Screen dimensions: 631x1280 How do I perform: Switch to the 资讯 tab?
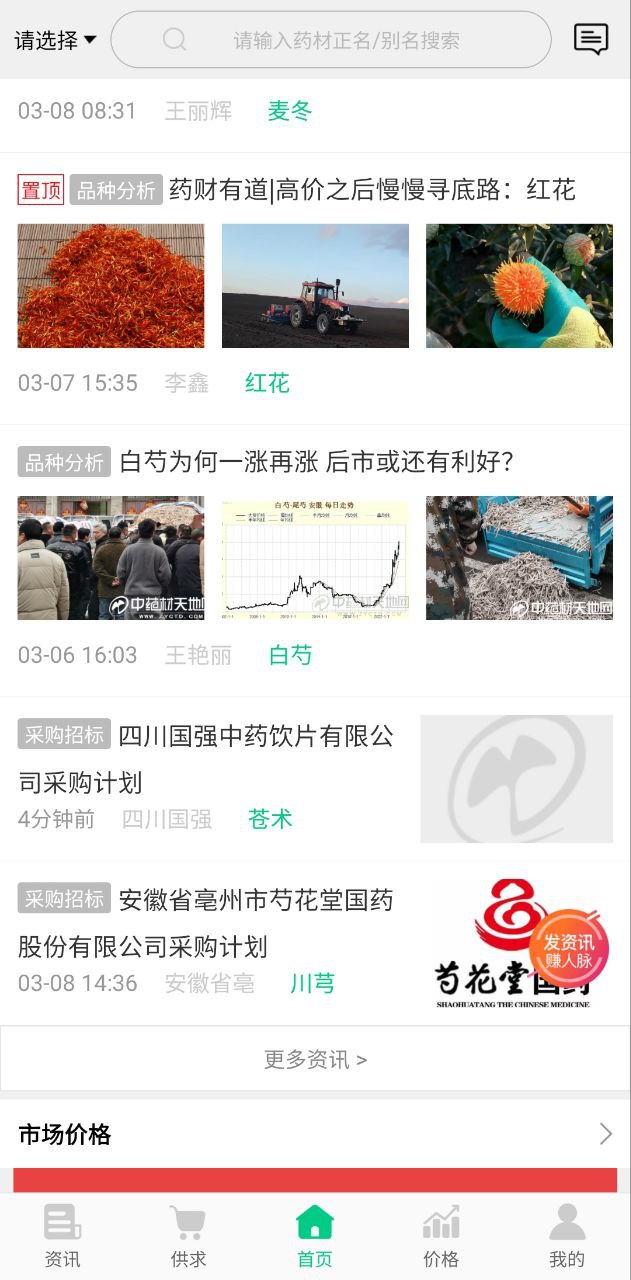(x=62, y=1237)
